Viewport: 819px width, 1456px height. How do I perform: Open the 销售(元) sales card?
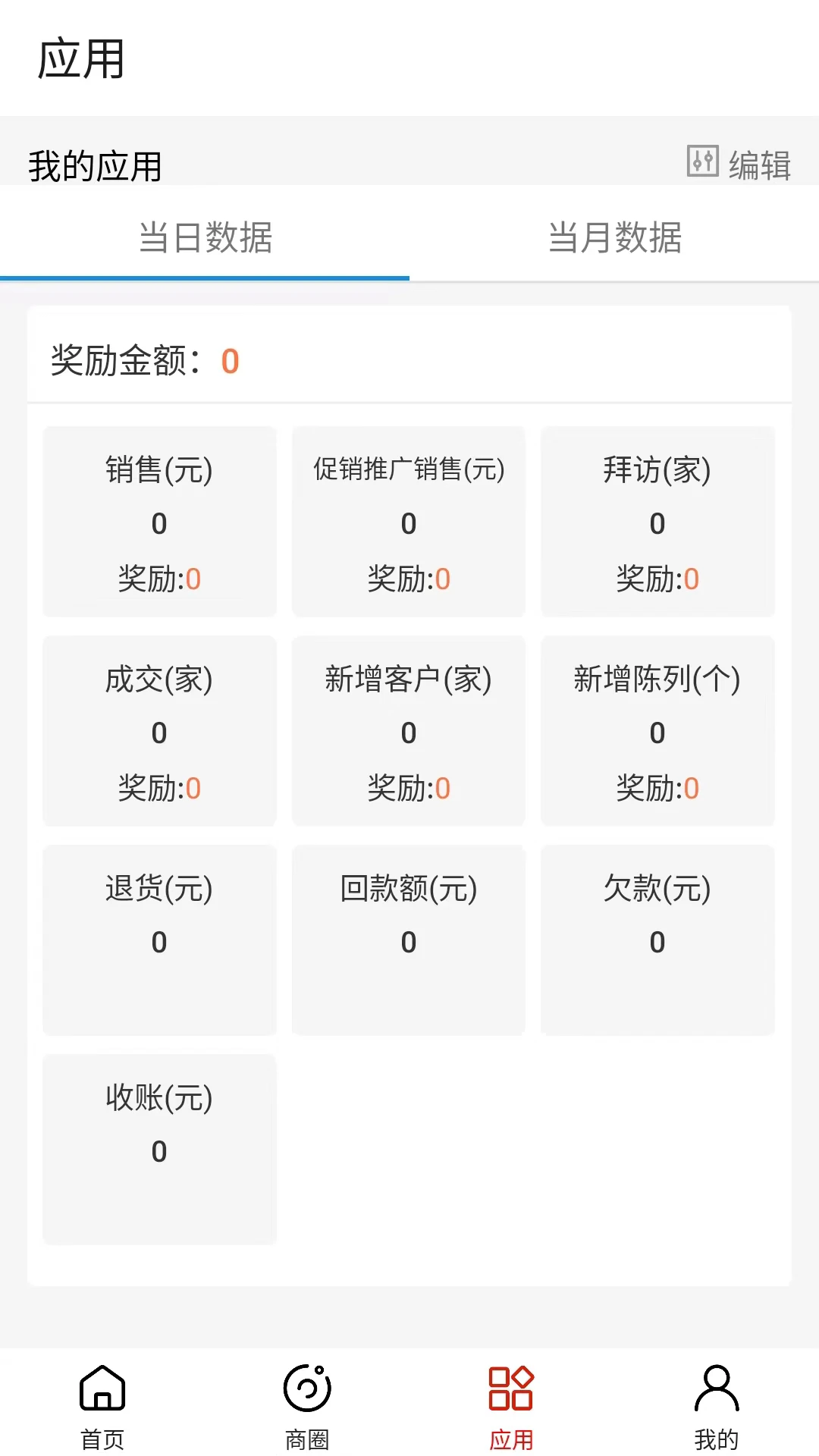(159, 520)
